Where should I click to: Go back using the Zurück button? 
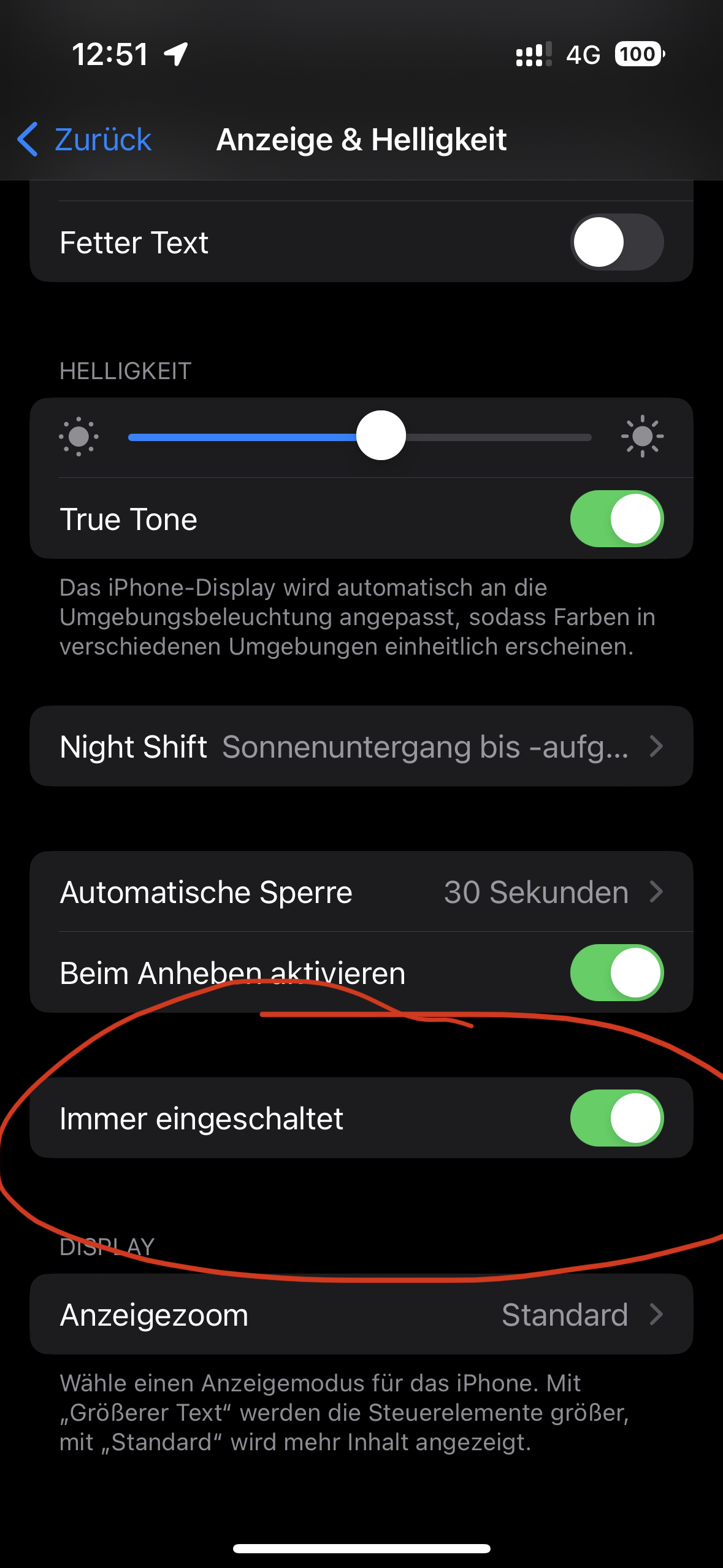[85, 139]
